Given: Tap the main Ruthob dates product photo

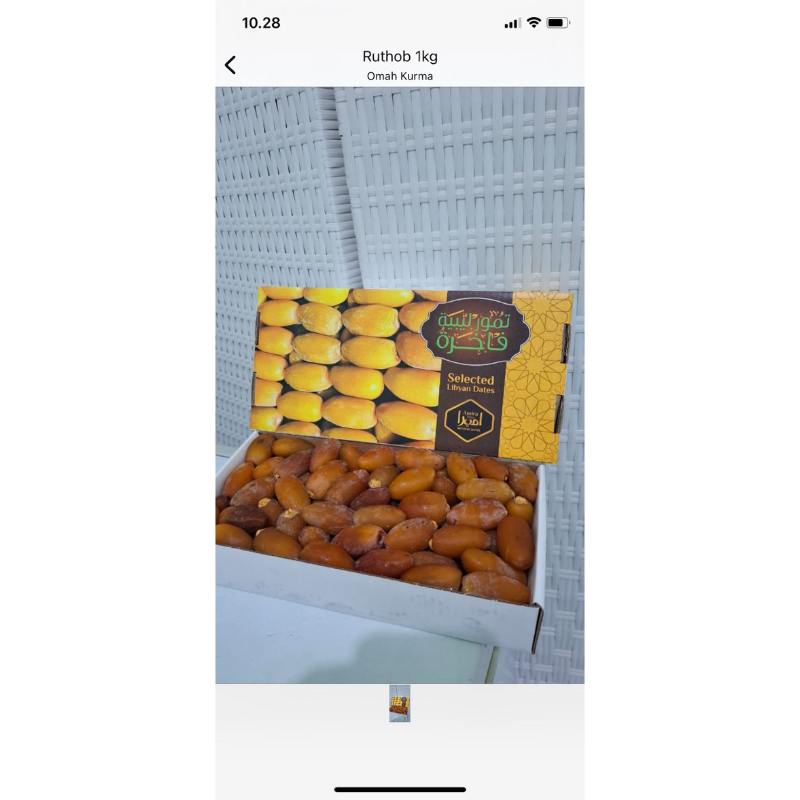Looking at the screenshot, I should coord(400,385).
